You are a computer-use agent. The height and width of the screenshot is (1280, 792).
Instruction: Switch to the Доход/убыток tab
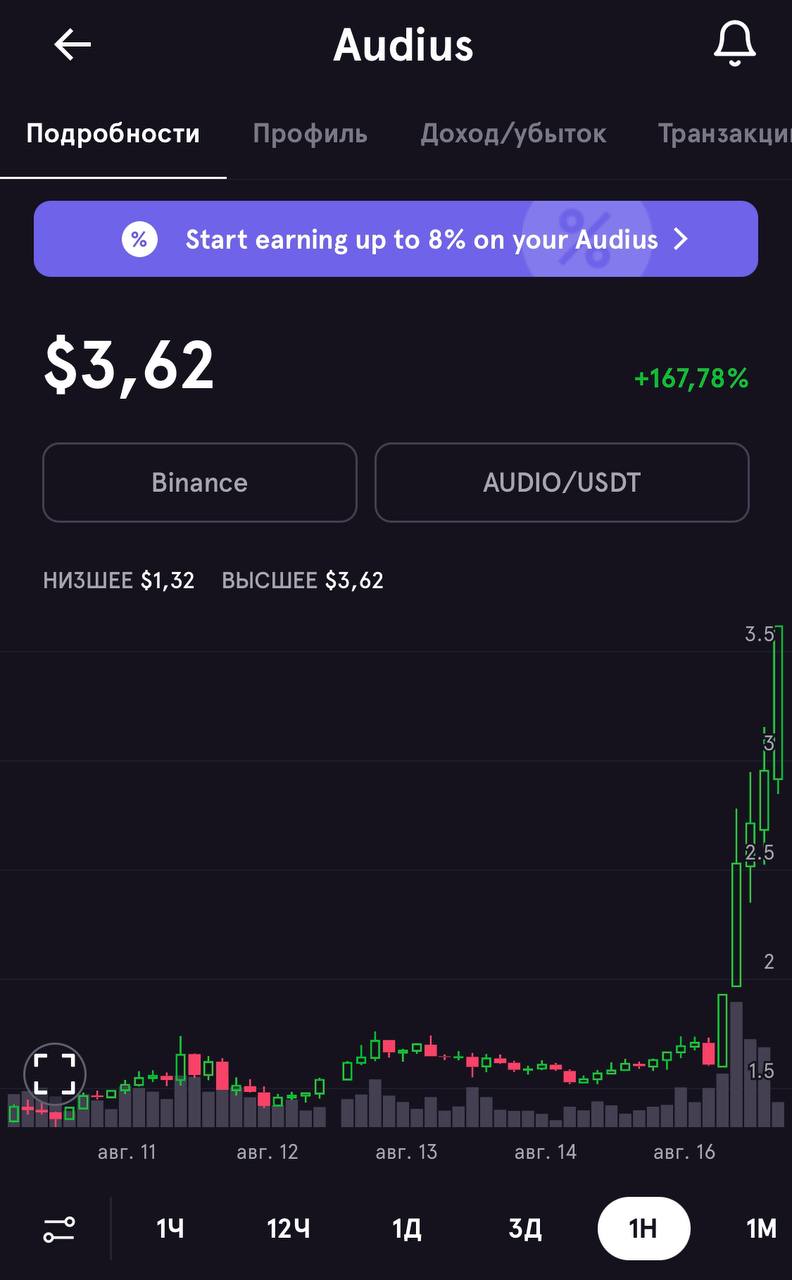(x=513, y=134)
